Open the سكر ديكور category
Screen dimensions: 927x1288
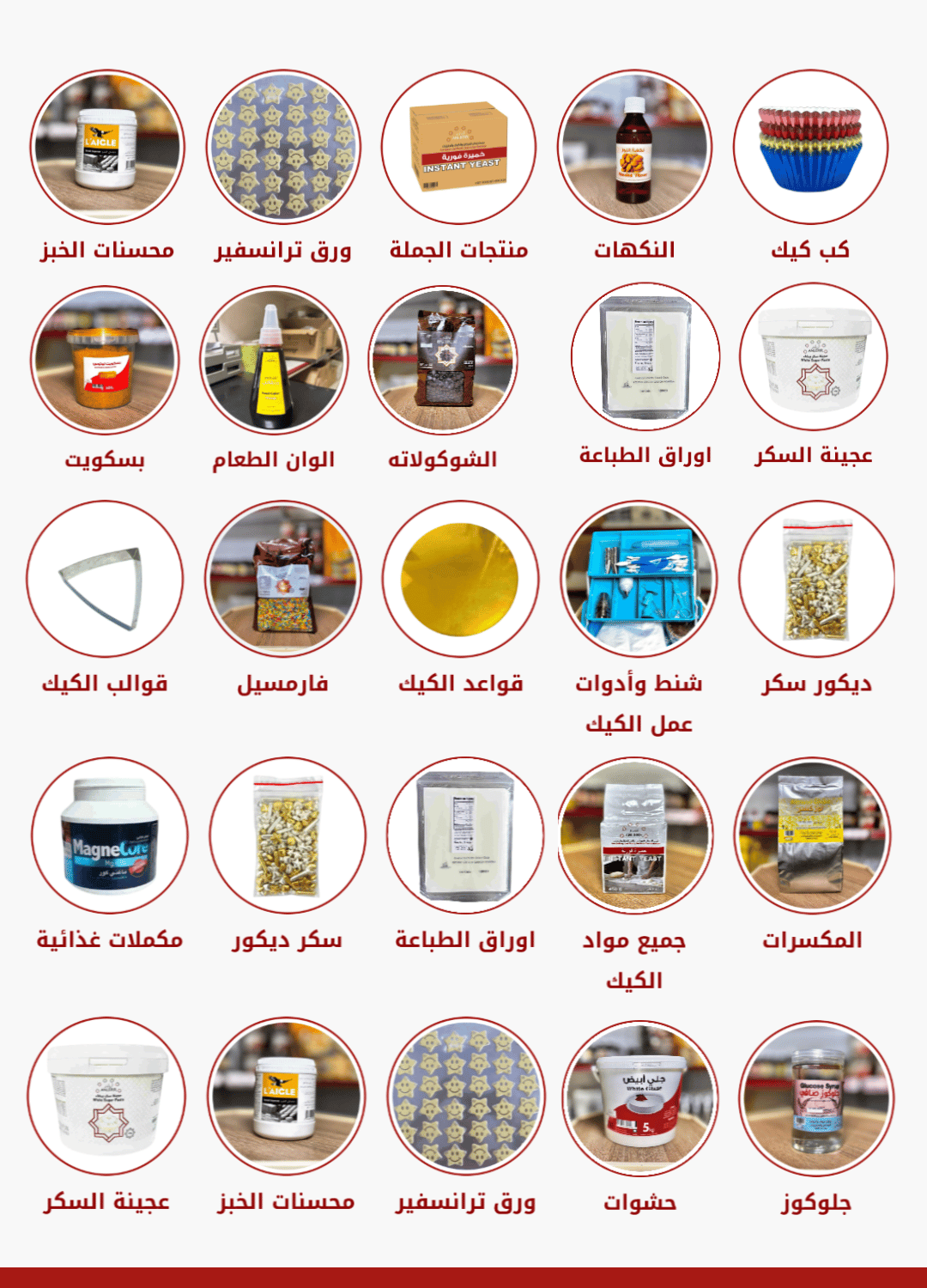(x=288, y=835)
